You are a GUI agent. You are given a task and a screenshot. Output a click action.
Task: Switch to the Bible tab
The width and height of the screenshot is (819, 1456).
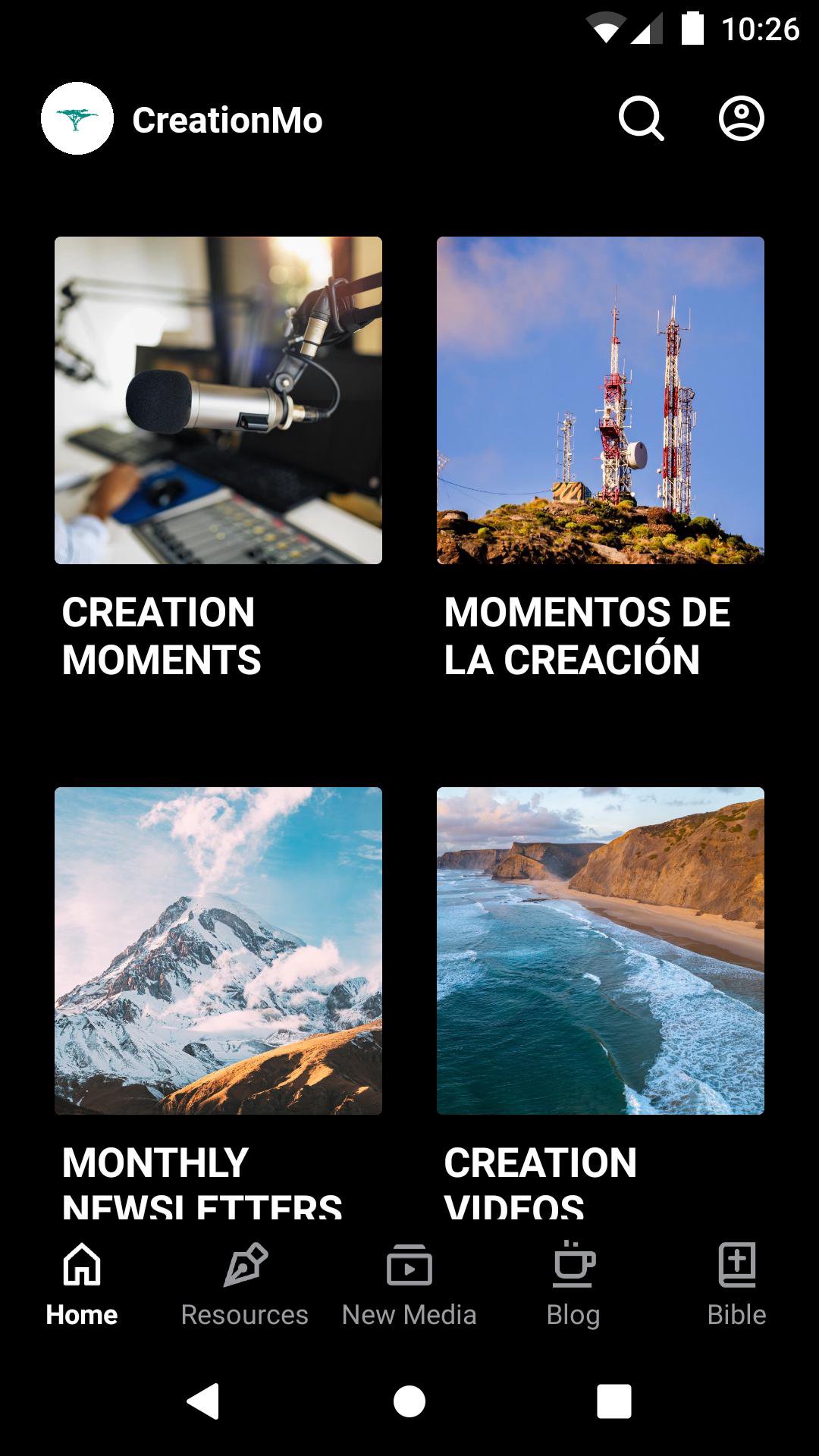tap(737, 1285)
